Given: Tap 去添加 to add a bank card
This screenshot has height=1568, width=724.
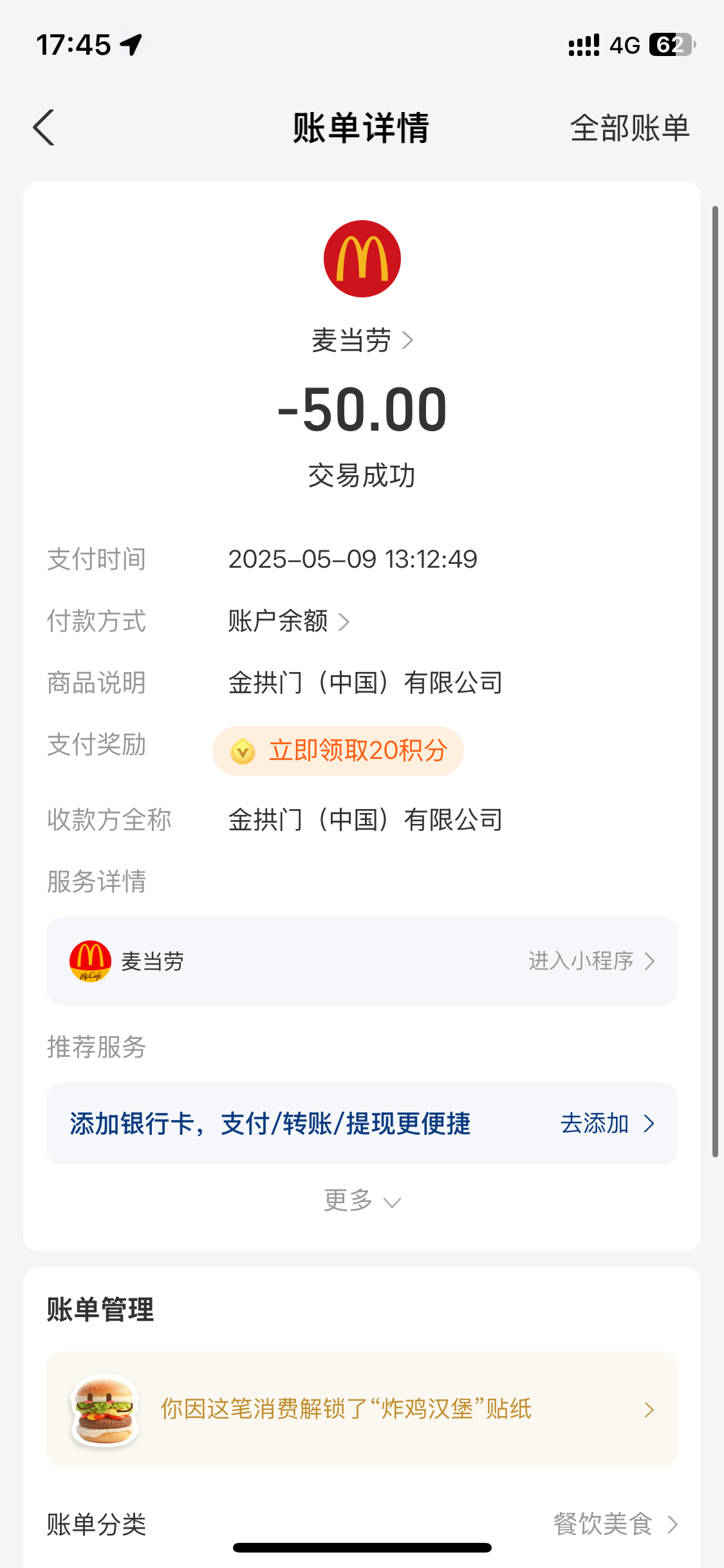Looking at the screenshot, I should pos(608,1123).
